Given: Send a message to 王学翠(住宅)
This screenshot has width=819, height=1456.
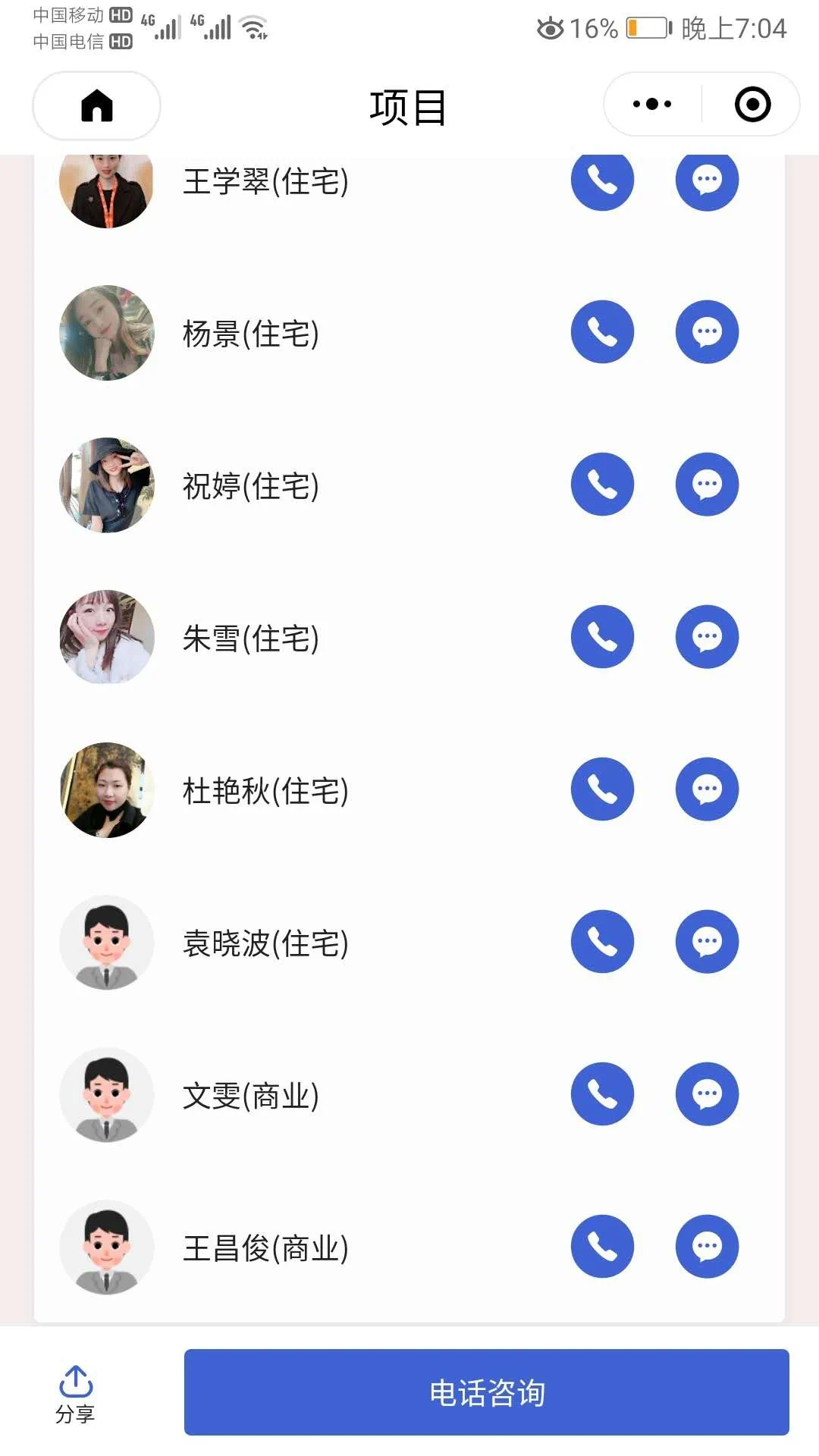Looking at the screenshot, I should (707, 180).
